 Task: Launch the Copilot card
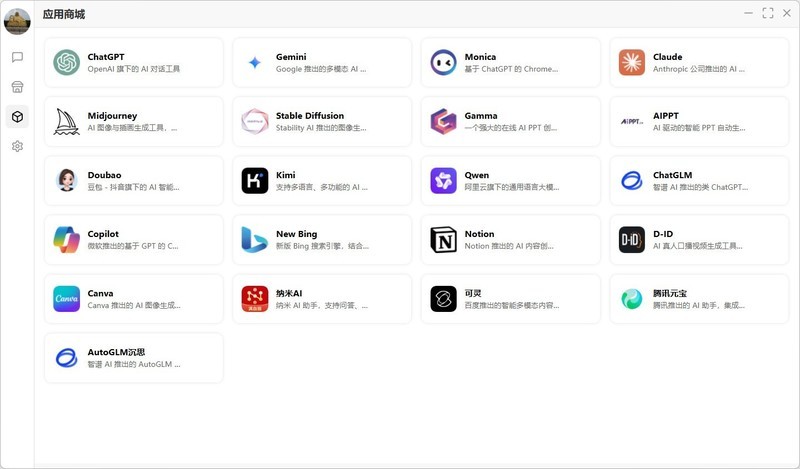point(134,240)
